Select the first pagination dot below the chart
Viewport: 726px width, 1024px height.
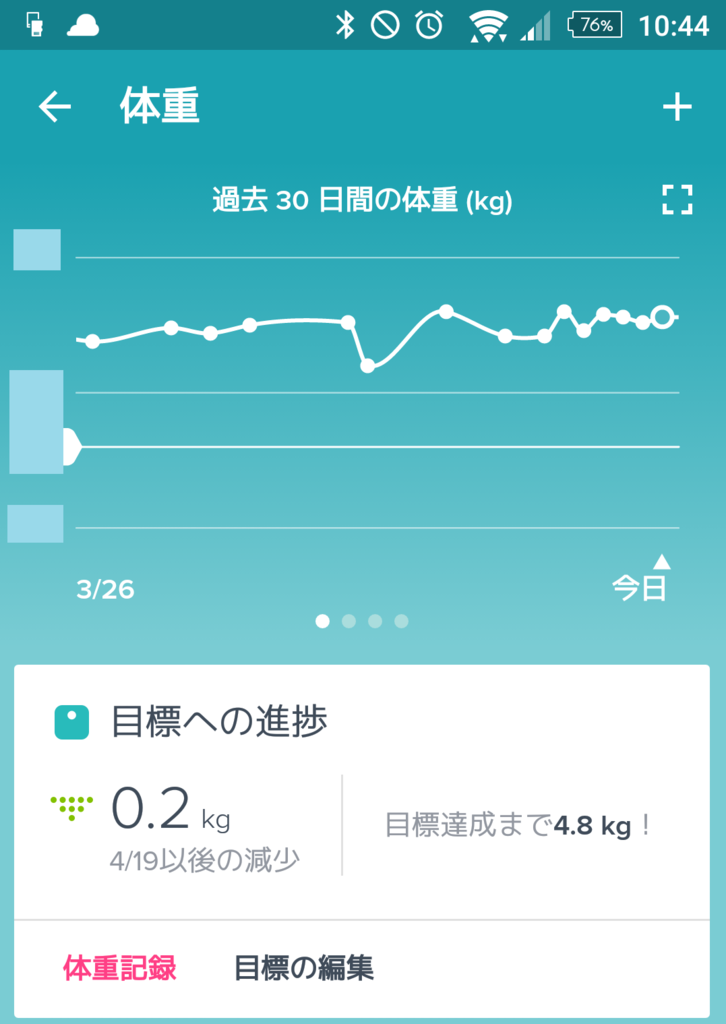322,621
